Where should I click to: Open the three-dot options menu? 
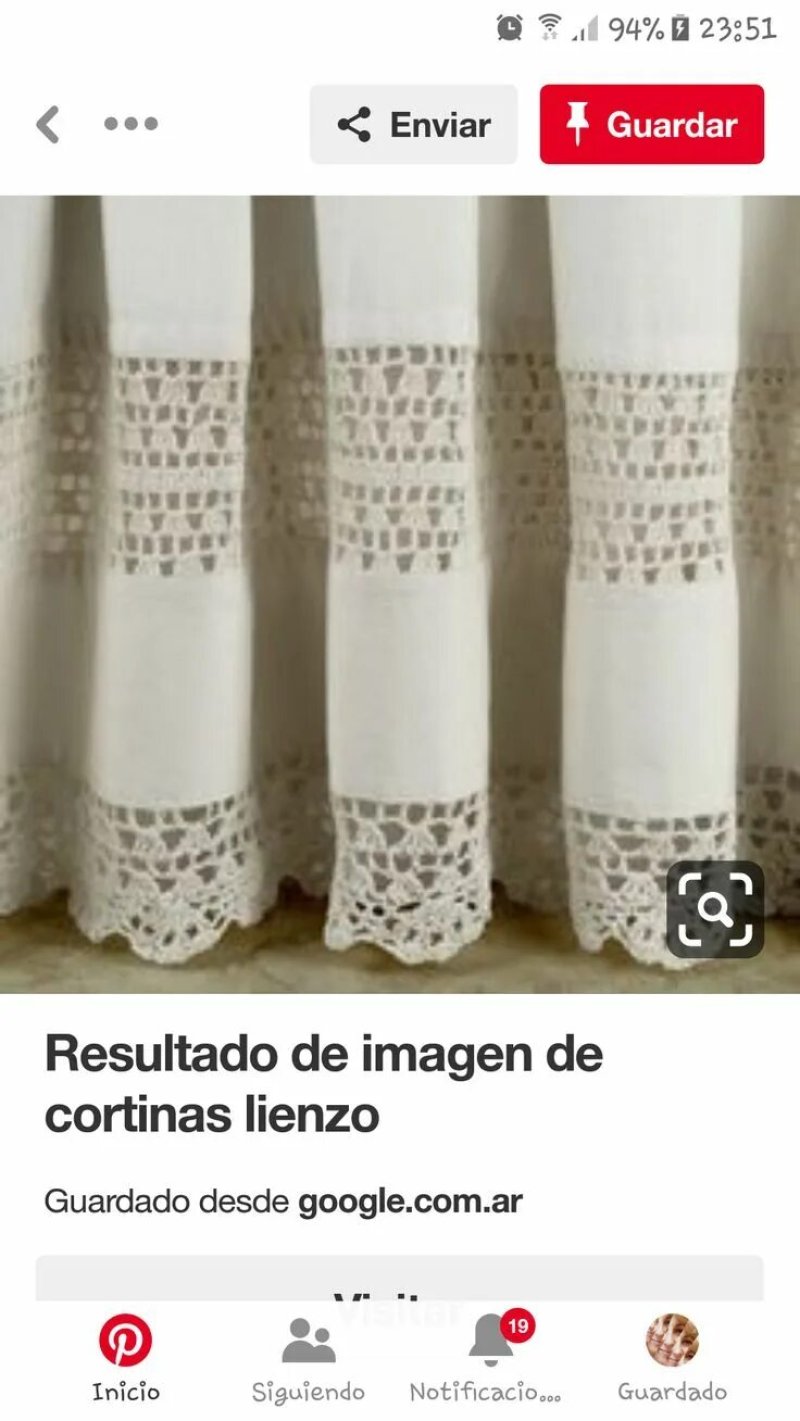click(131, 124)
